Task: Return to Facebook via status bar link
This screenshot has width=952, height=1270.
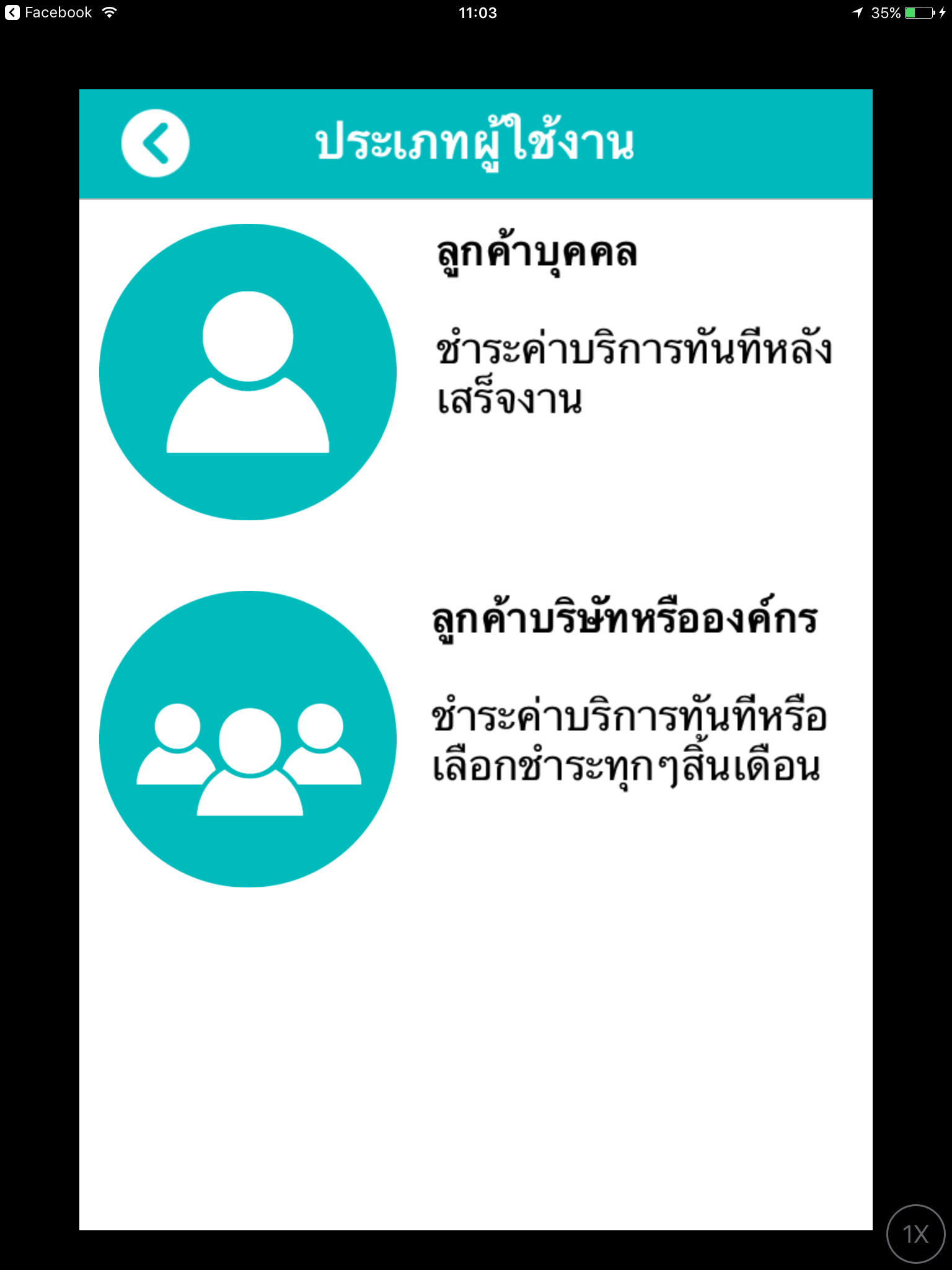Action: pos(48,12)
